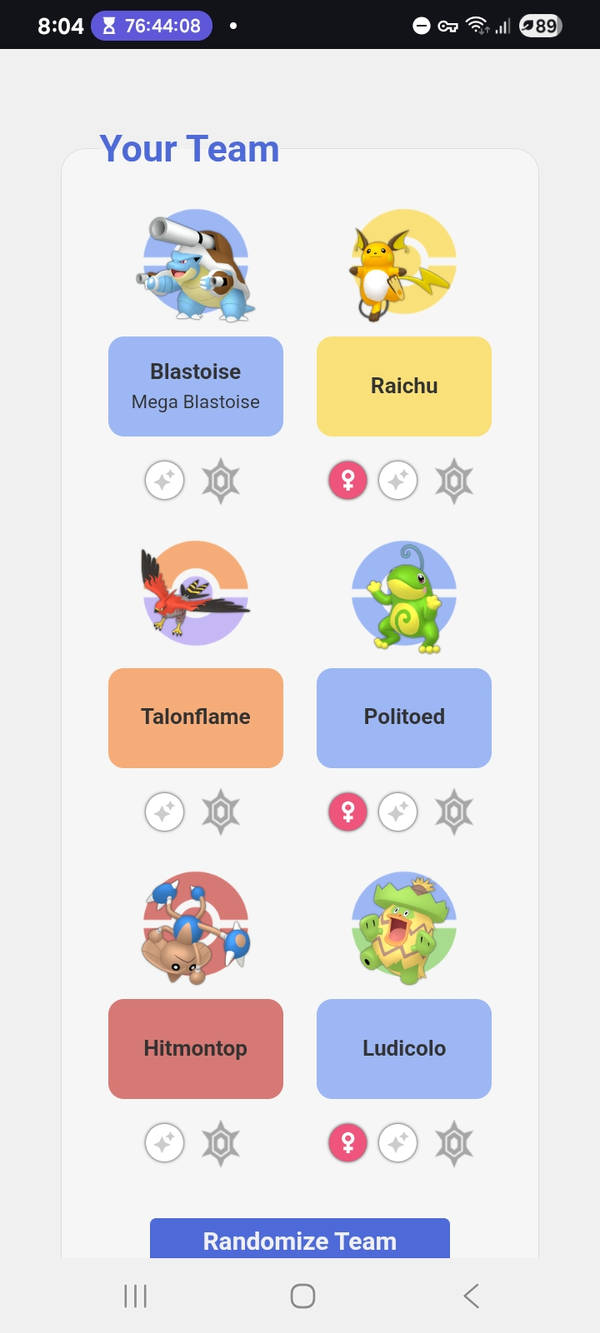Choose the Hitmontop card
Screen dimensions: 600x1333
(195, 1048)
